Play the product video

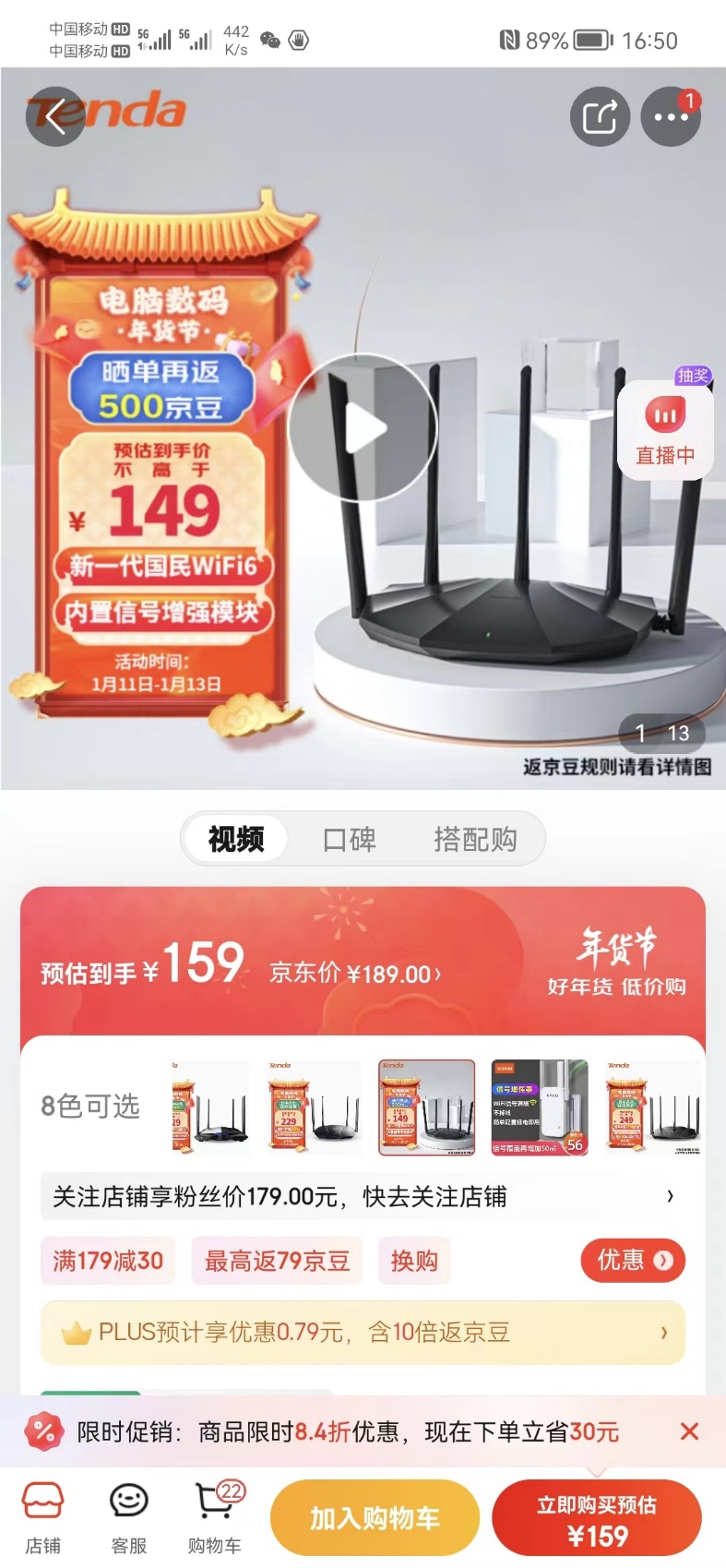coord(363,427)
